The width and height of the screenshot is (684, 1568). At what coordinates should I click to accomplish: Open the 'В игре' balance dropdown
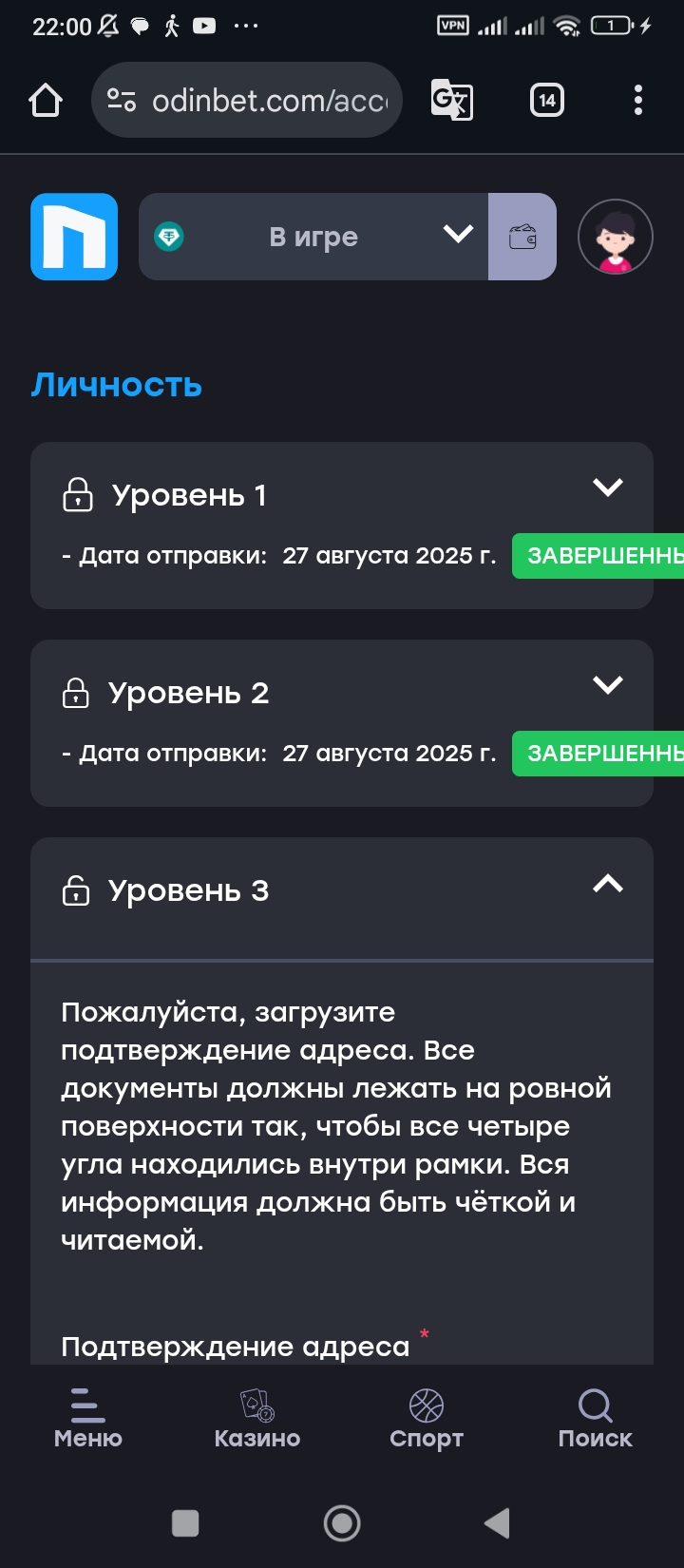[313, 237]
